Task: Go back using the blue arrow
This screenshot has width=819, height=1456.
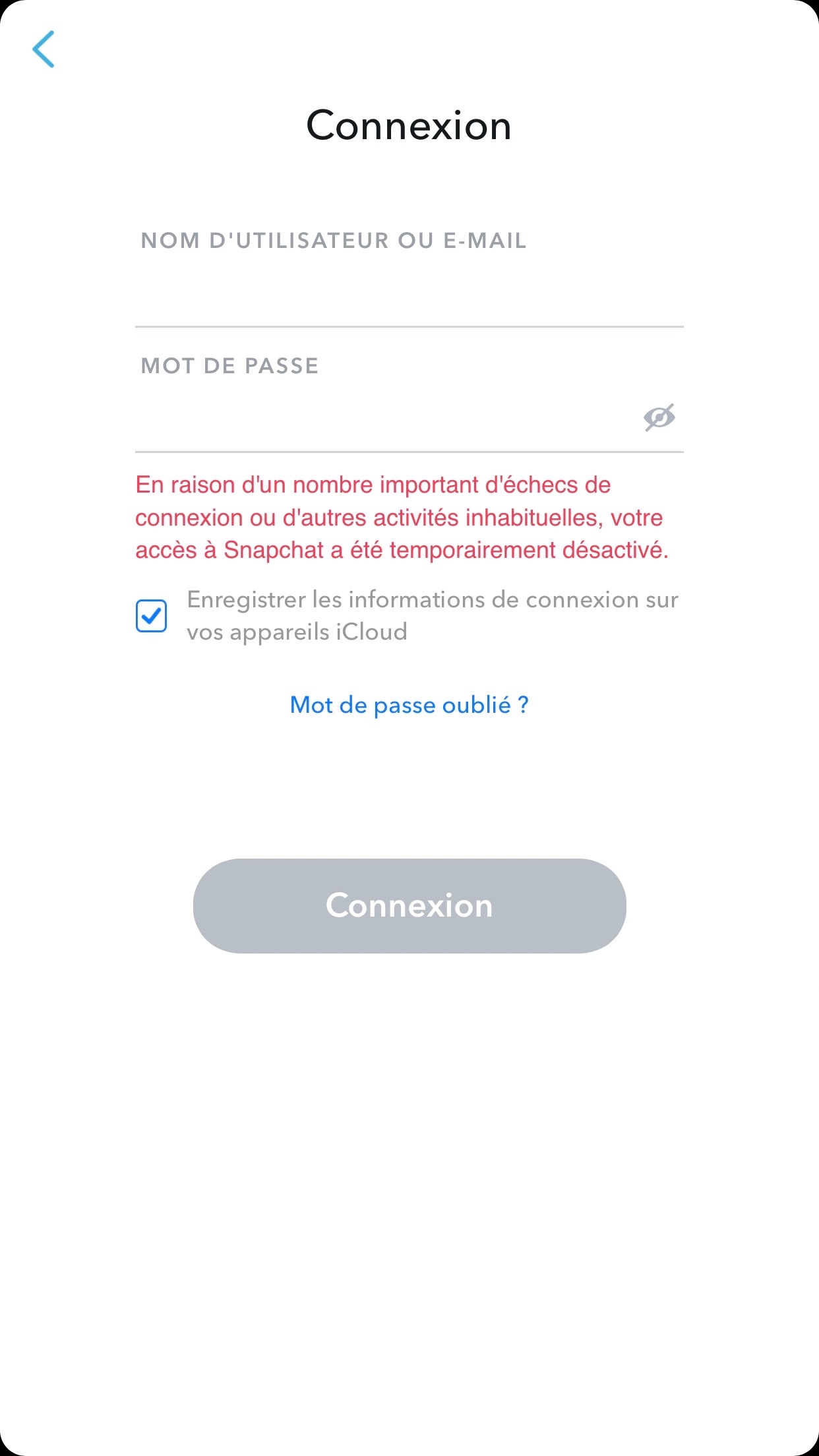Action: tap(44, 49)
